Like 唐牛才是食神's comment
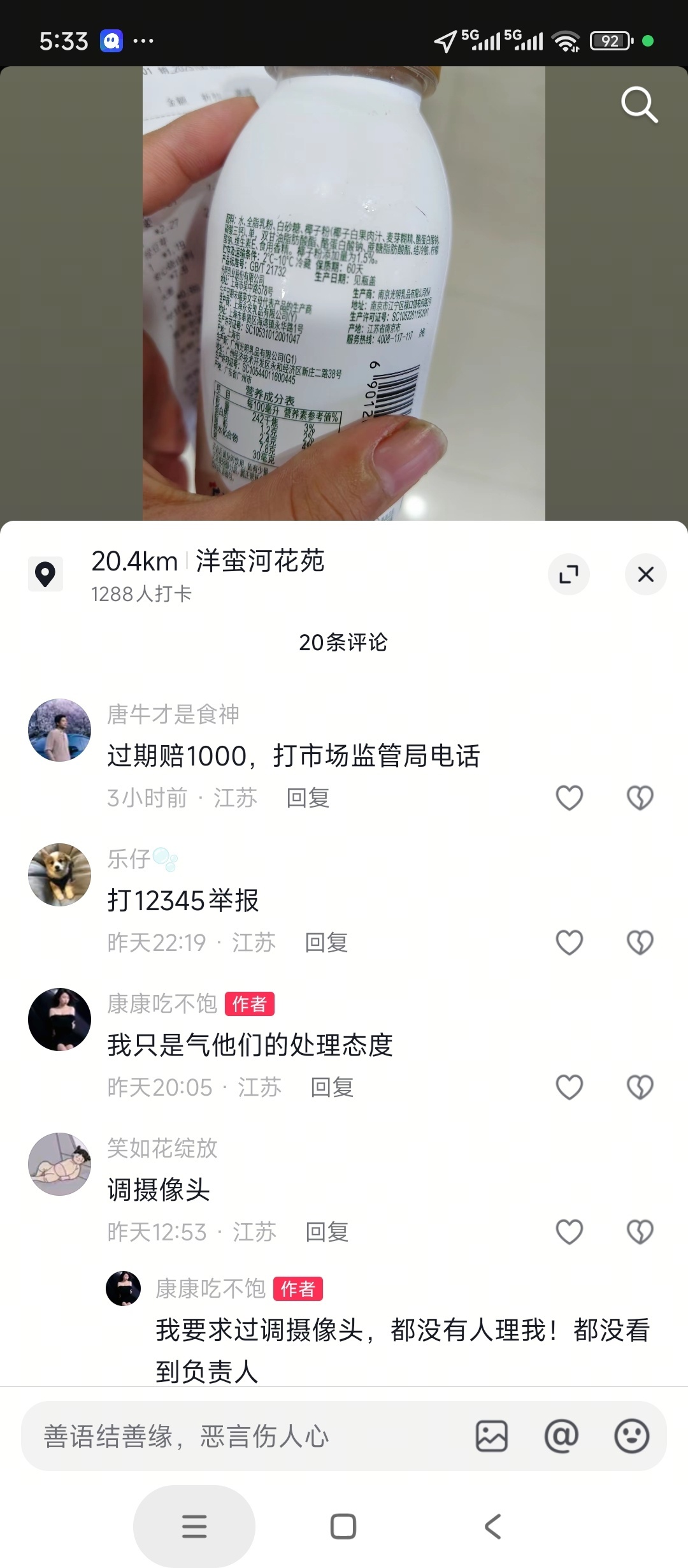 coord(569,798)
